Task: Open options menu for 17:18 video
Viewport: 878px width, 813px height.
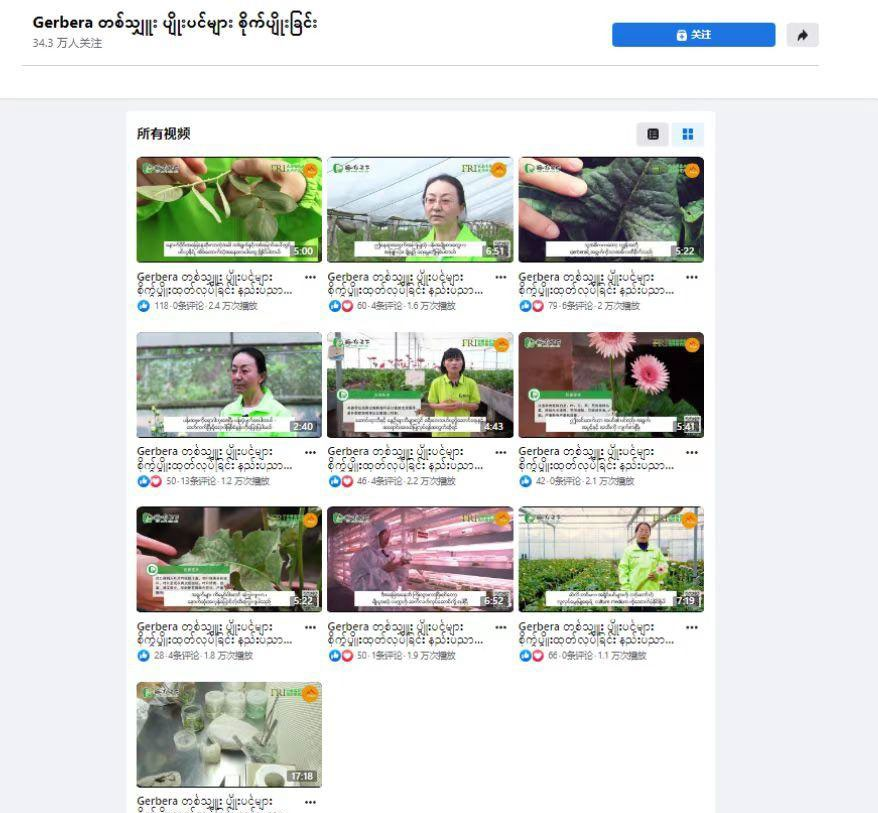Action: (310, 802)
